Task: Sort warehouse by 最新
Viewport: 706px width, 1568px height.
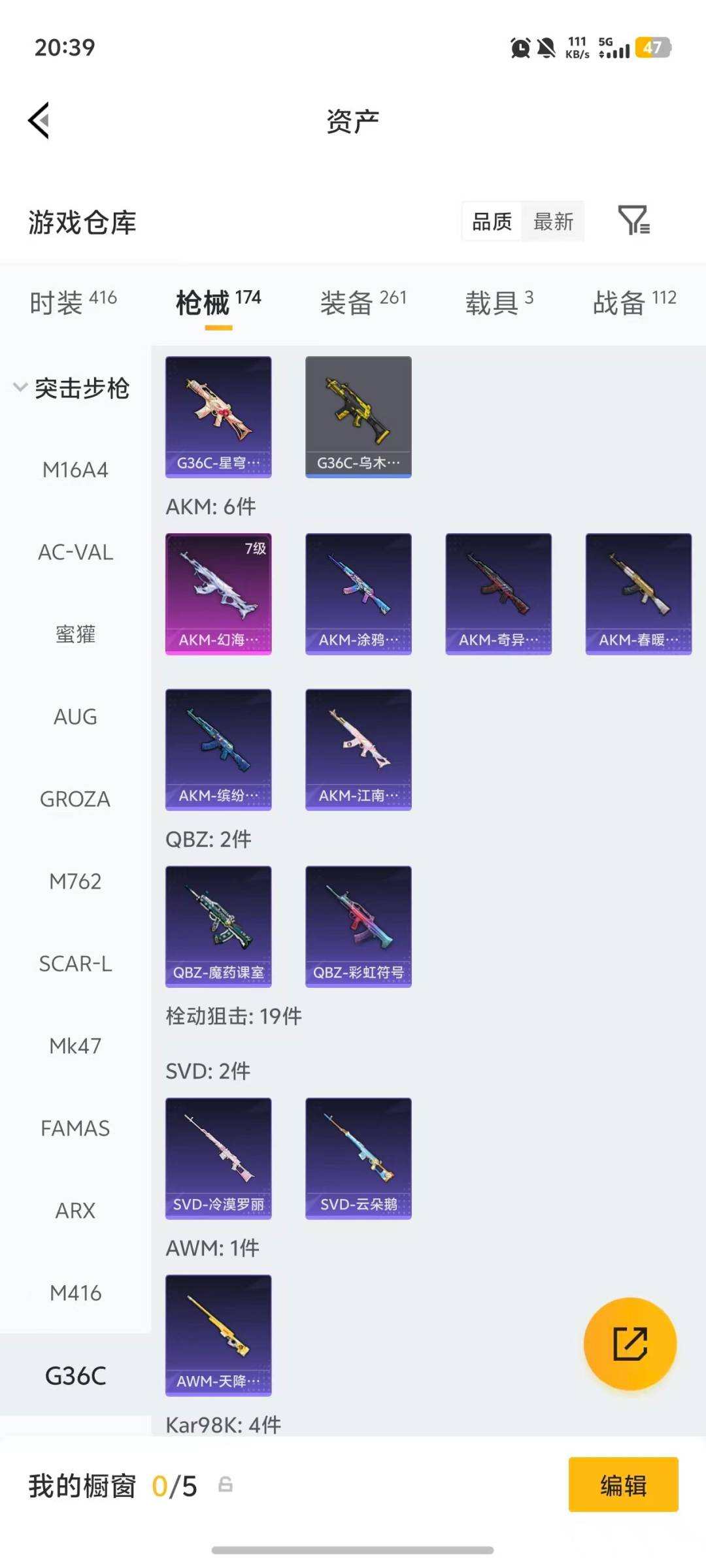Action: [x=553, y=222]
